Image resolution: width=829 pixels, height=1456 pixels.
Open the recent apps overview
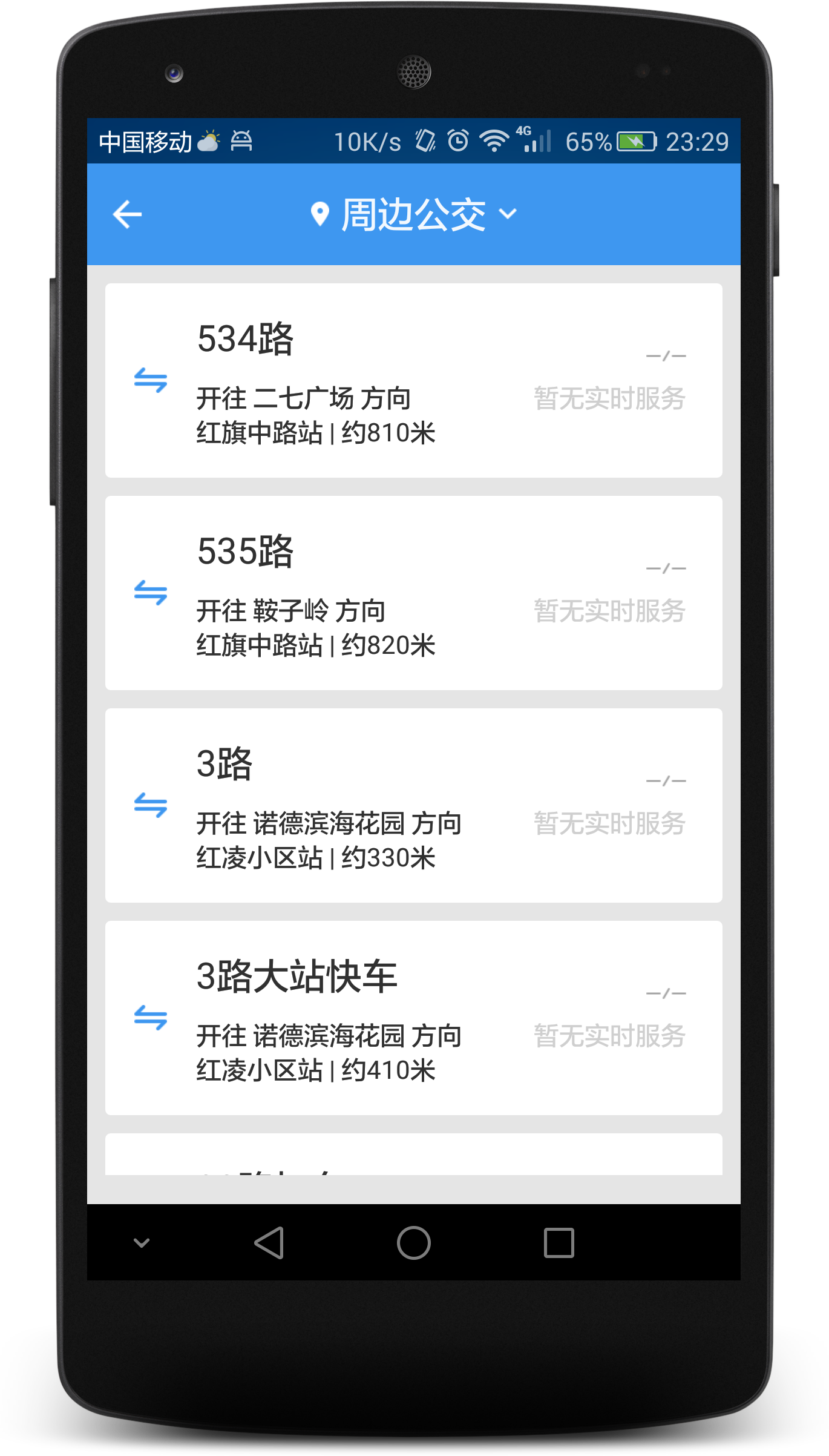click(559, 1243)
